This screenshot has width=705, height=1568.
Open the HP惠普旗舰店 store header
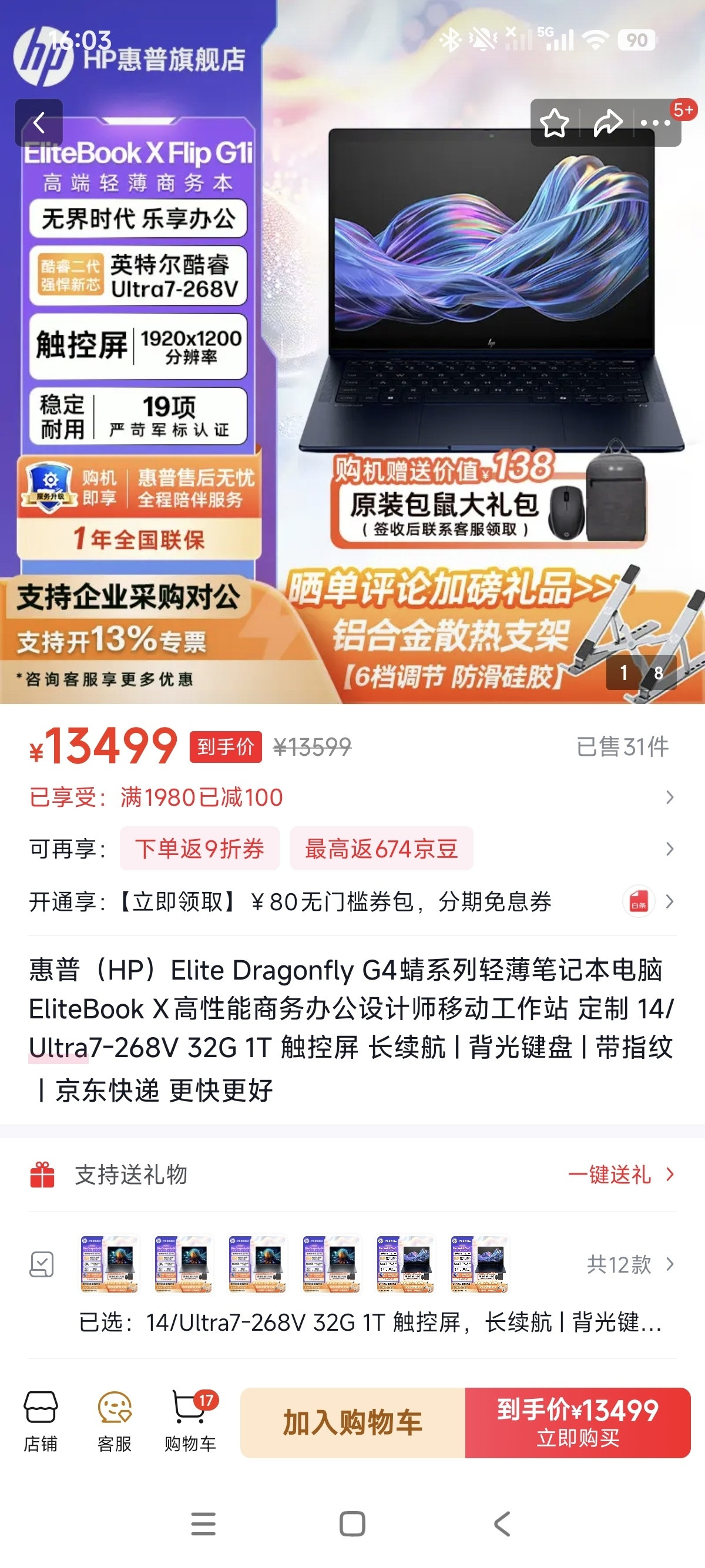pos(134,59)
